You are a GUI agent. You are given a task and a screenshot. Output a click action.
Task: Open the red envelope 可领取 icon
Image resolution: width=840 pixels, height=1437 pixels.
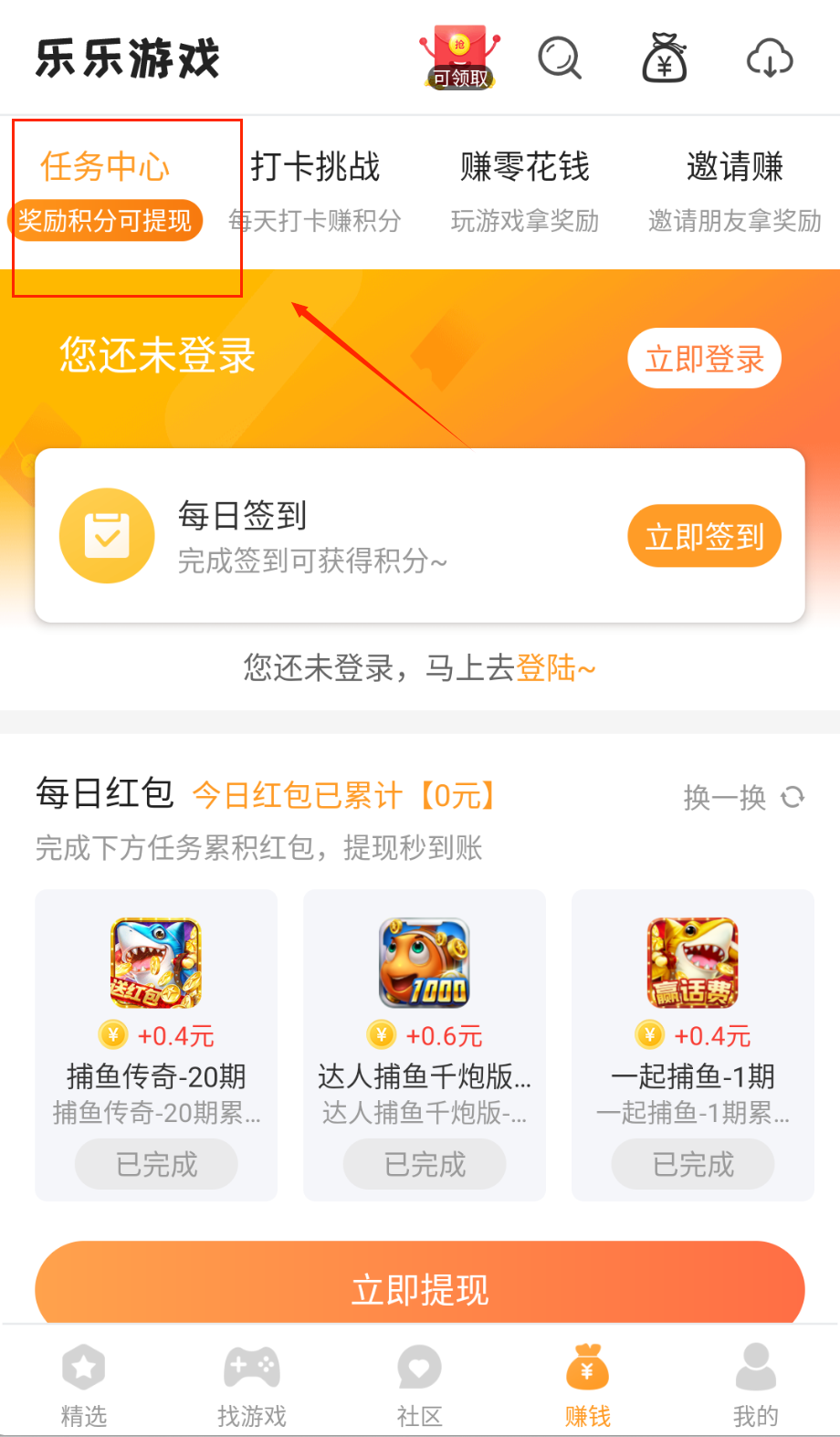[460, 60]
